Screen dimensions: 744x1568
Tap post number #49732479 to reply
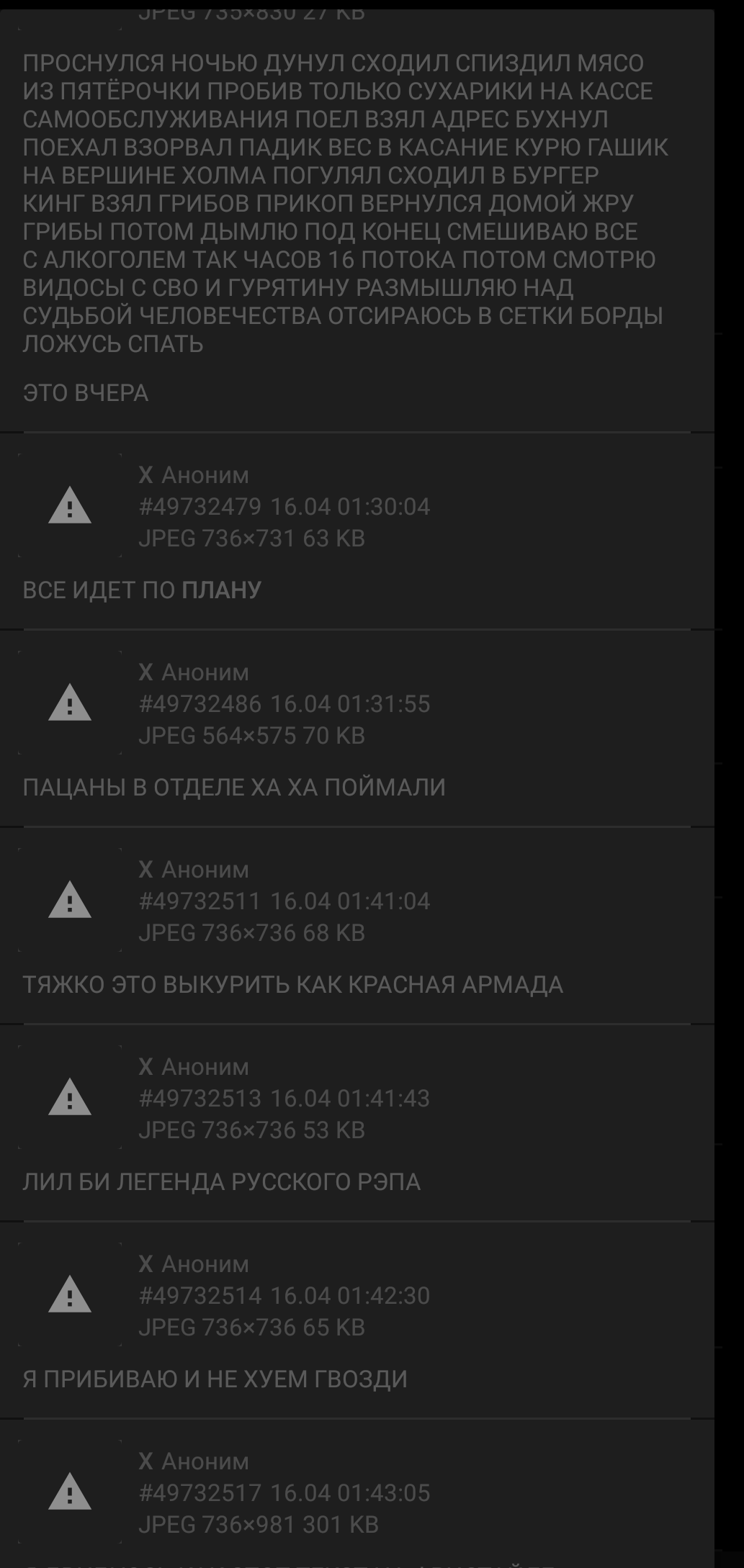(x=200, y=507)
